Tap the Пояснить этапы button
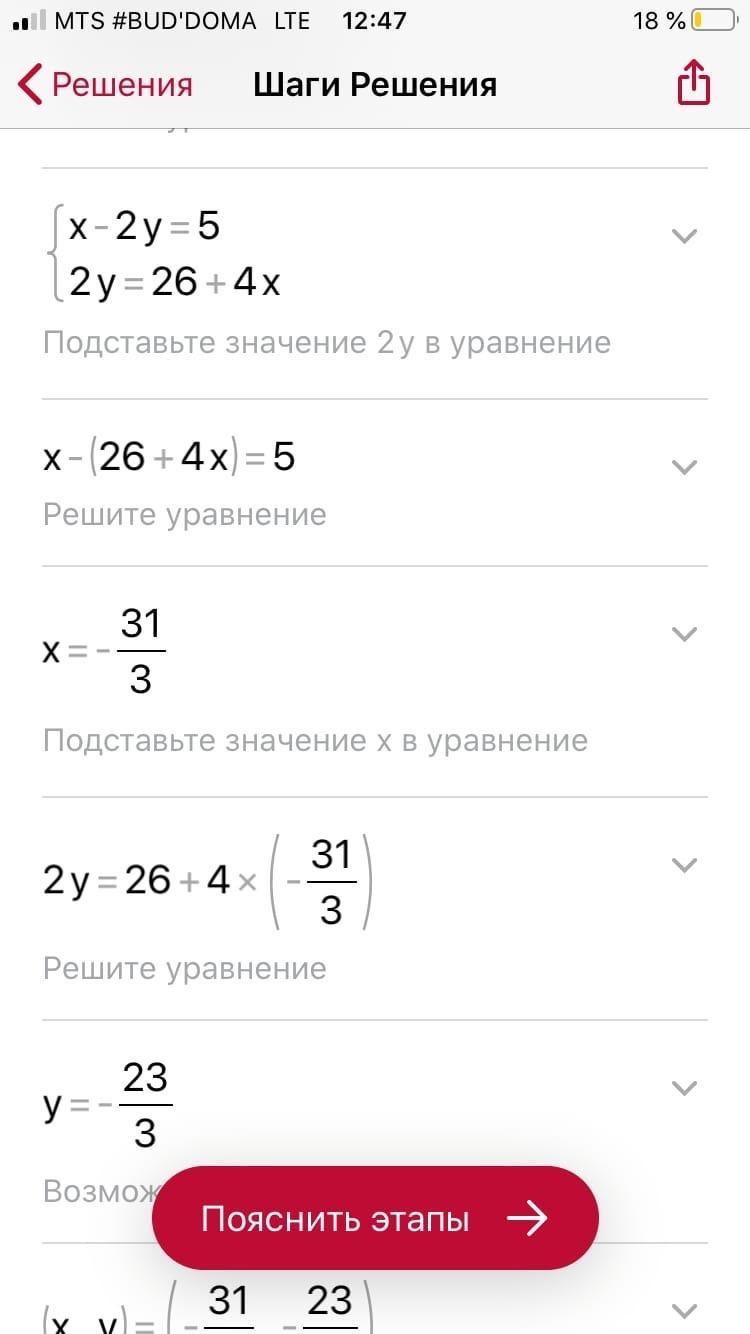This screenshot has width=750, height=1334. point(375,1218)
